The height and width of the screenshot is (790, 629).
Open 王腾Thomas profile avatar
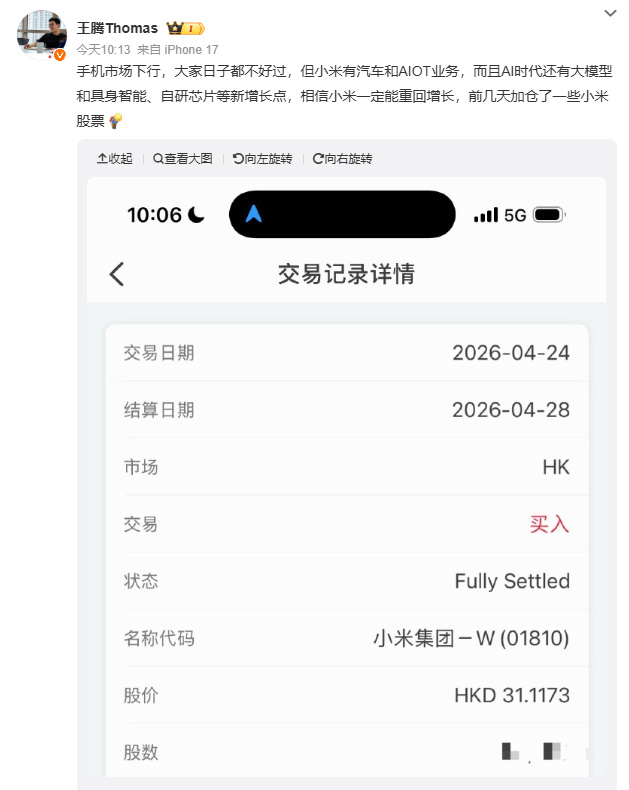pos(41,35)
